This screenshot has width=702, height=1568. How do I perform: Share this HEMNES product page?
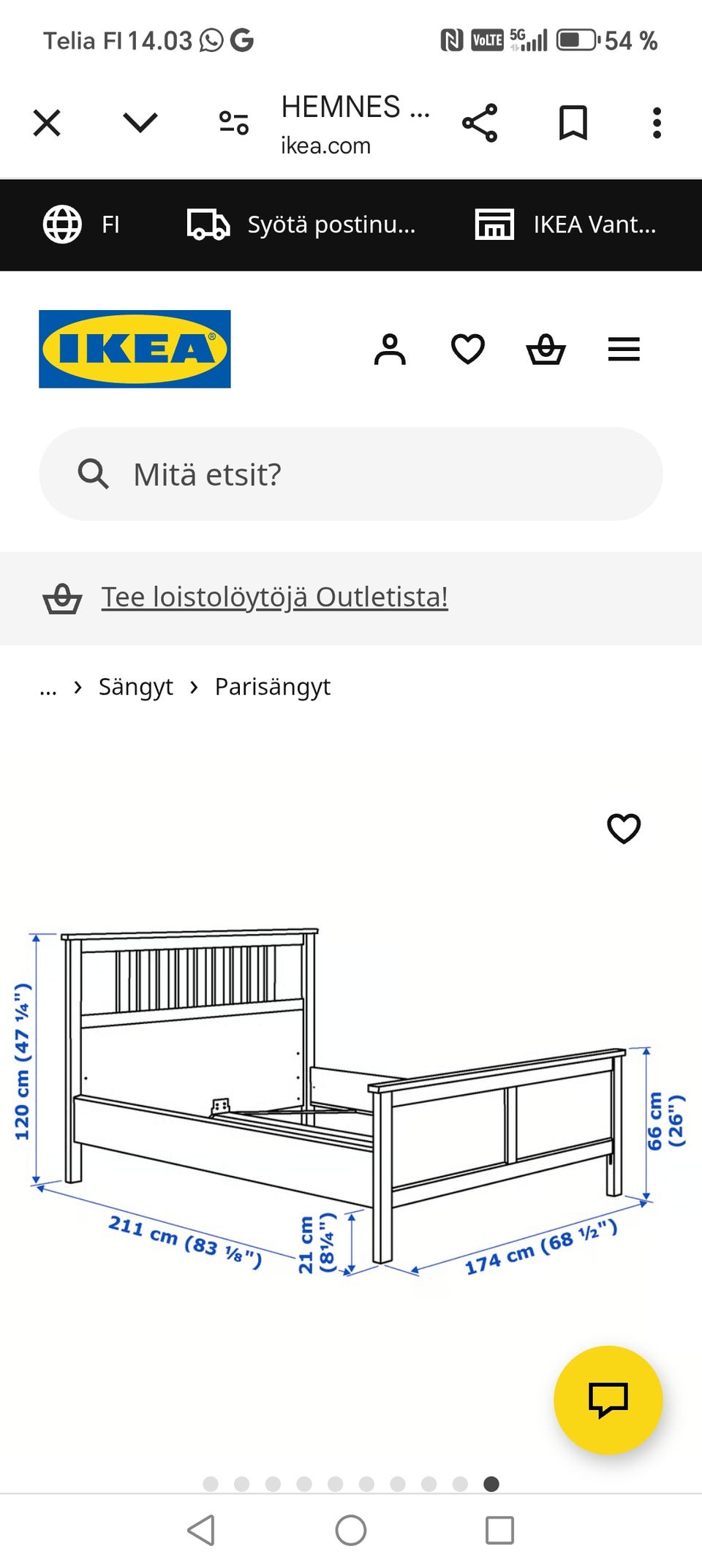pyautogui.click(x=480, y=122)
